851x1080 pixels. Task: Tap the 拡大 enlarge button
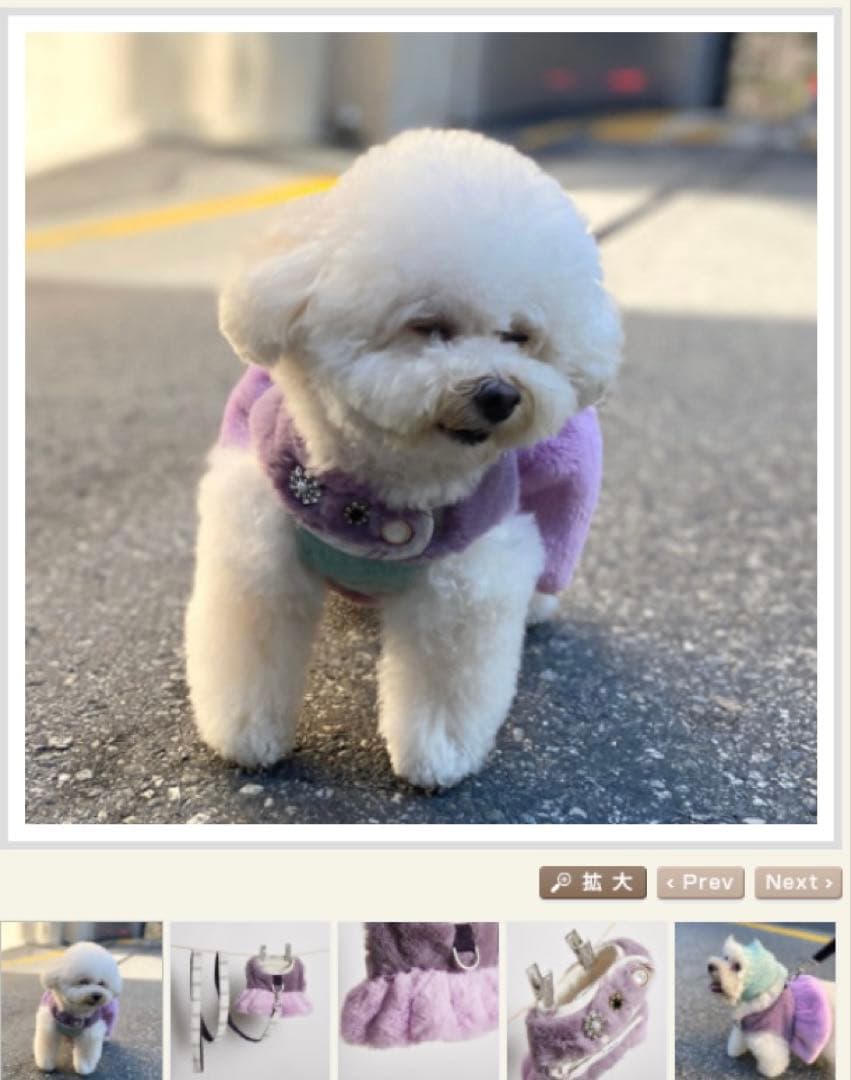click(592, 882)
